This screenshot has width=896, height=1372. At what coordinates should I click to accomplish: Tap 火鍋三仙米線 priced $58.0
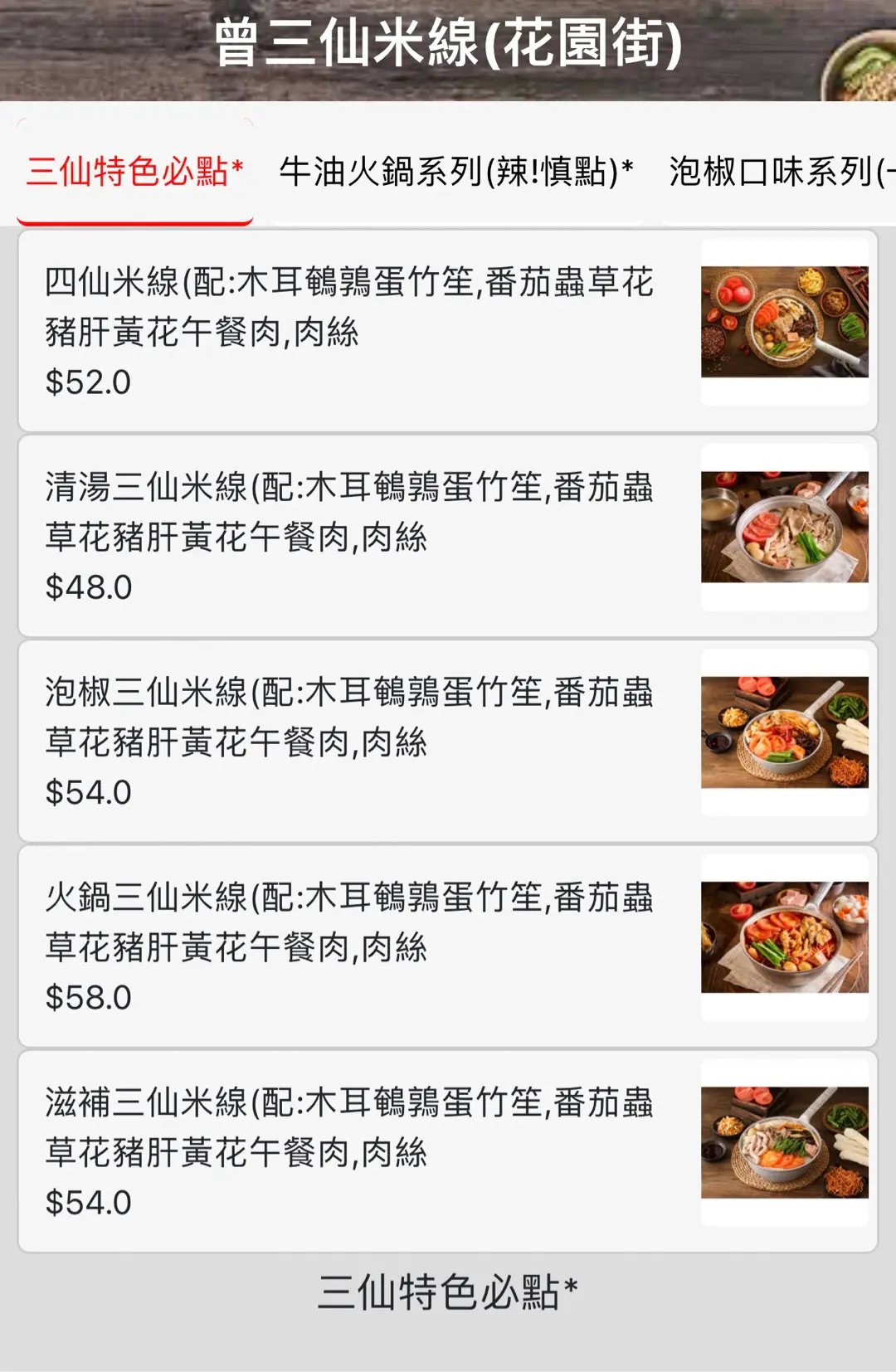point(448,946)
